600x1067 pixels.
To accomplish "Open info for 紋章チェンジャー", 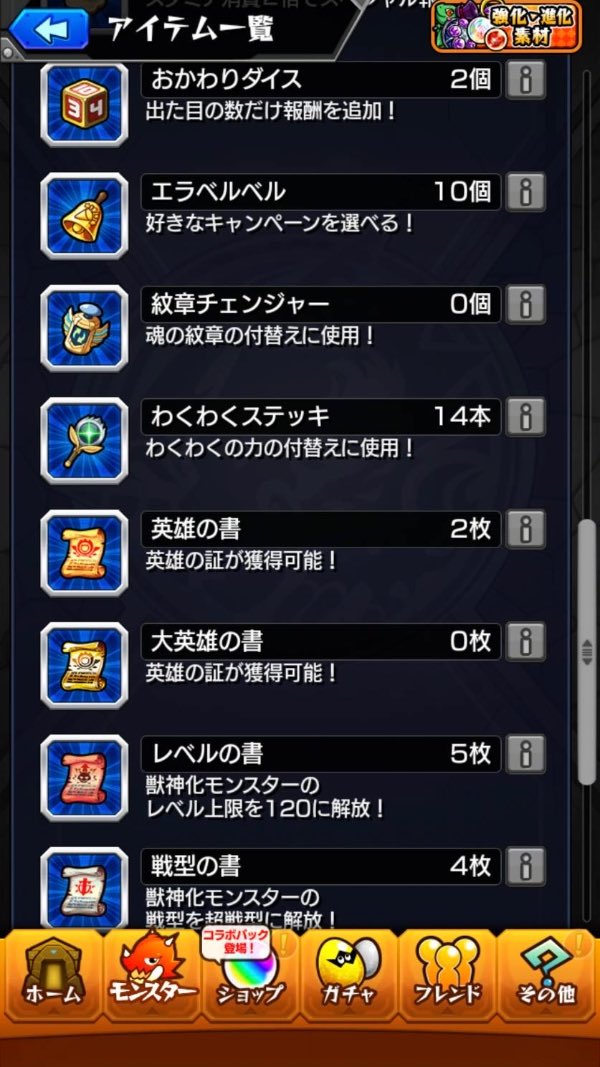I will (x=526, y=304).
